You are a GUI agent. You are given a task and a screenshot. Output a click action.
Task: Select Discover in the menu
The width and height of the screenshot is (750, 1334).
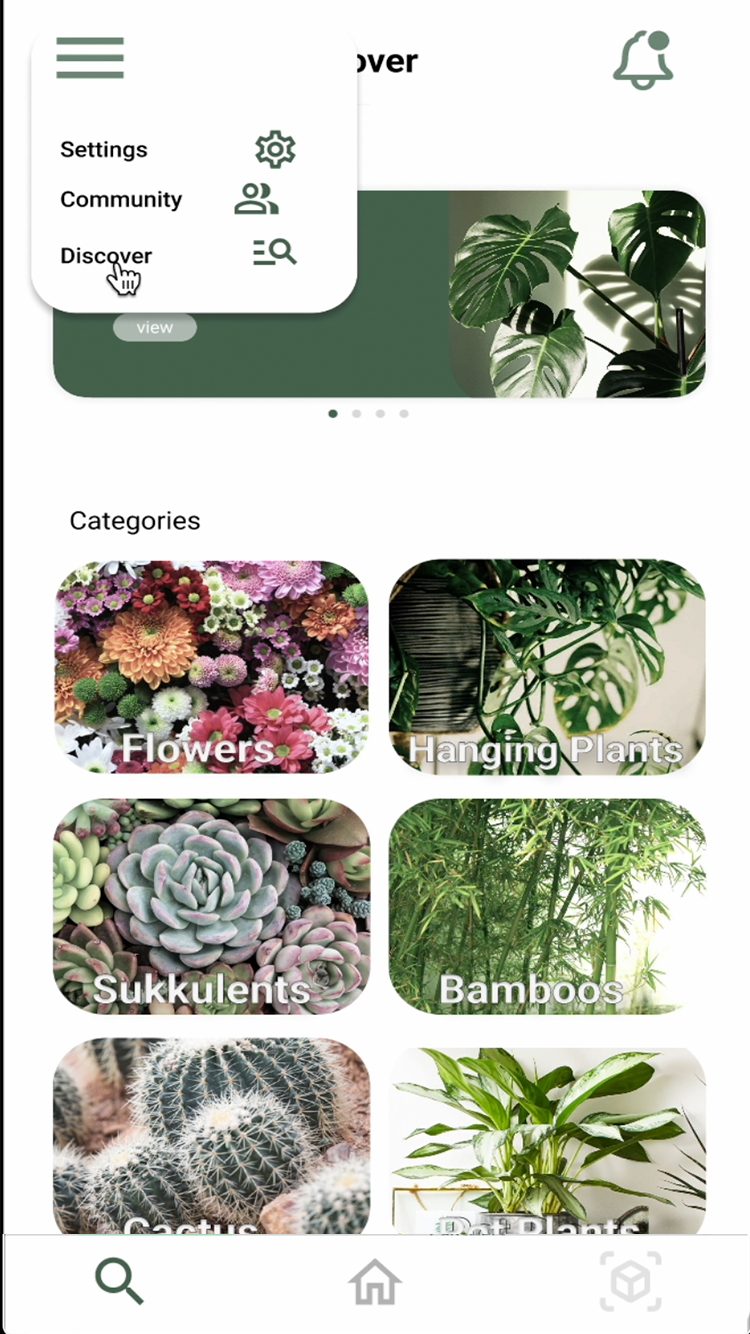[106, 256]
